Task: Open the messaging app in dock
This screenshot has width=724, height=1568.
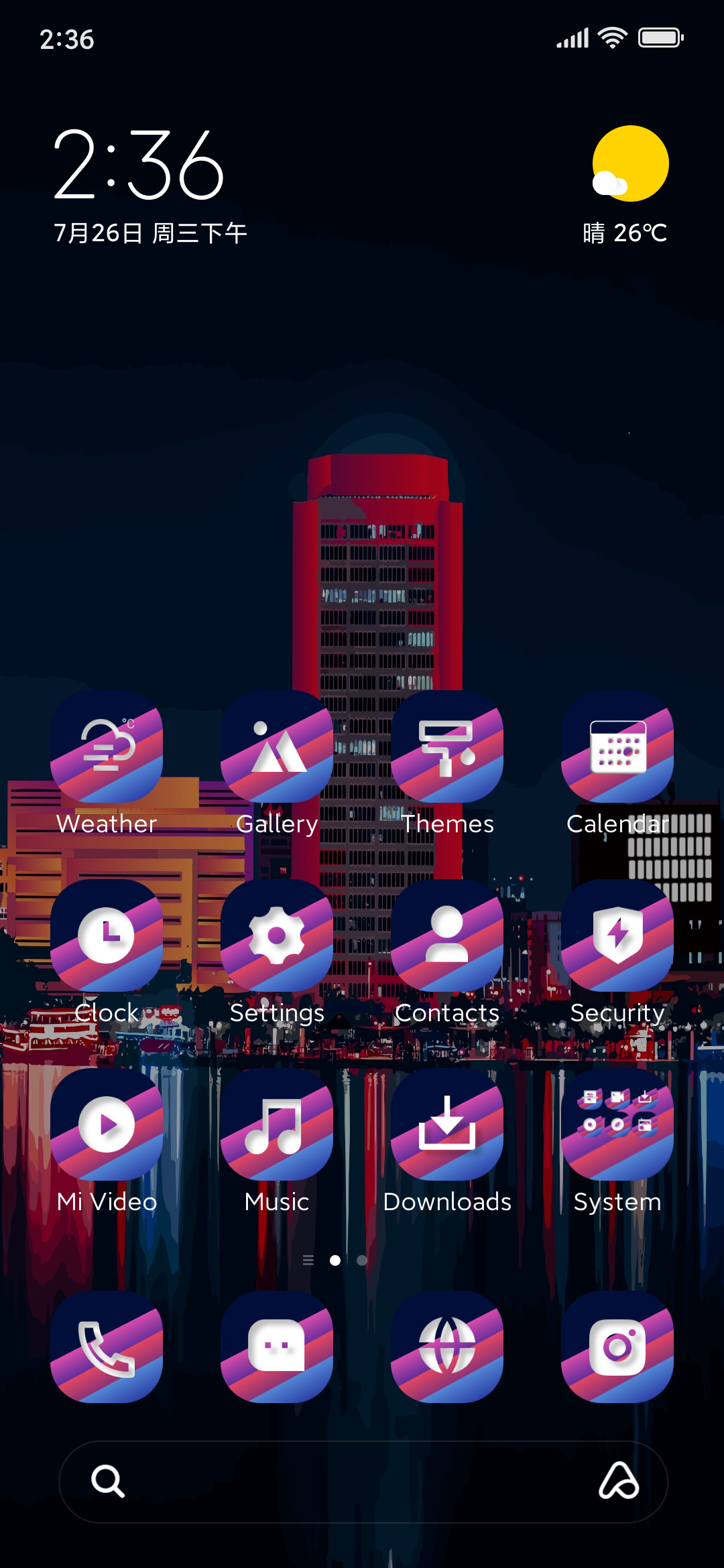Action: click(277, 1347)
